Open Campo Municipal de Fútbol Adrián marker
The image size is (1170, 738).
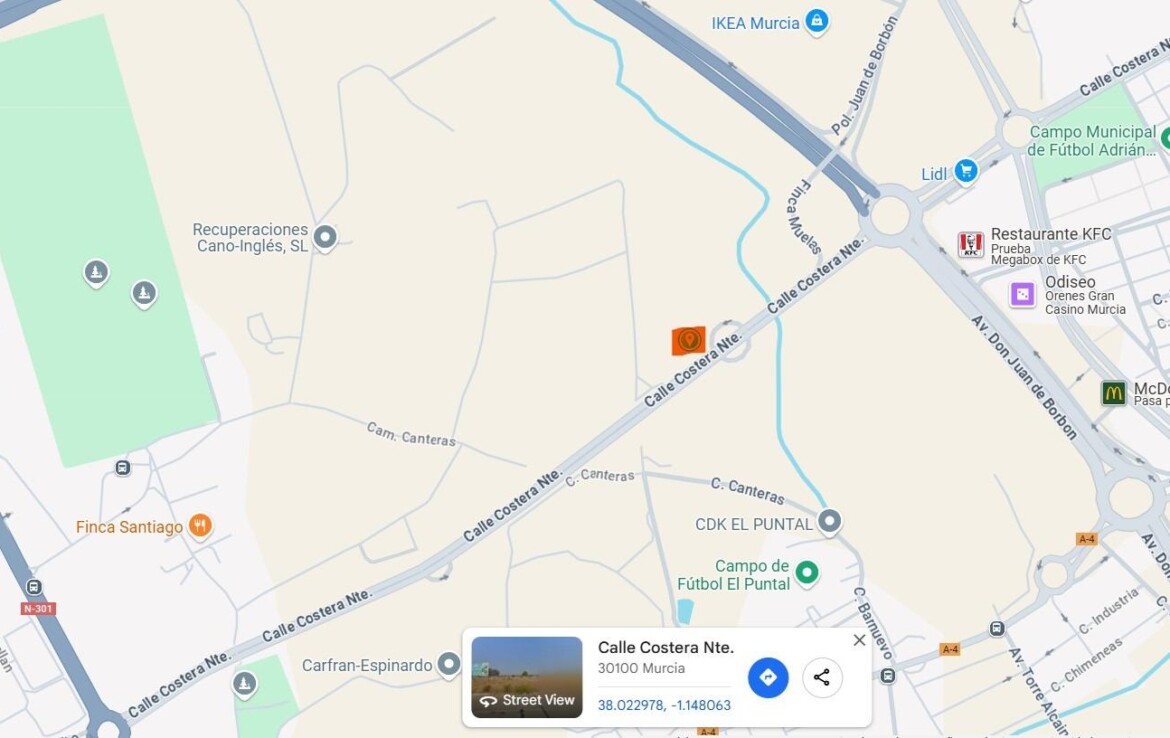pos(1164,138)
